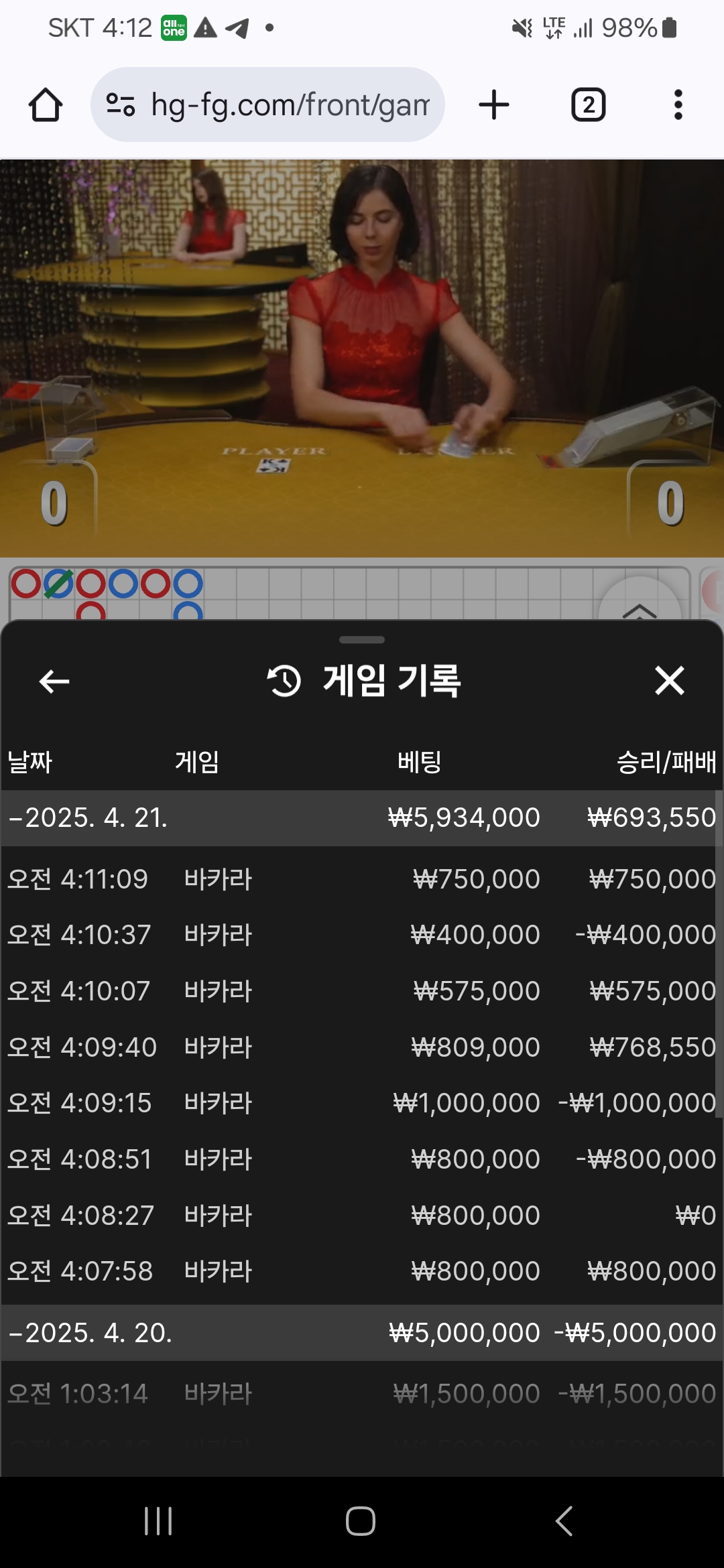Open the 오전 4:07:58 baccarat record
Screen dimensions: 724x1568
click(x=362, y=1271)
